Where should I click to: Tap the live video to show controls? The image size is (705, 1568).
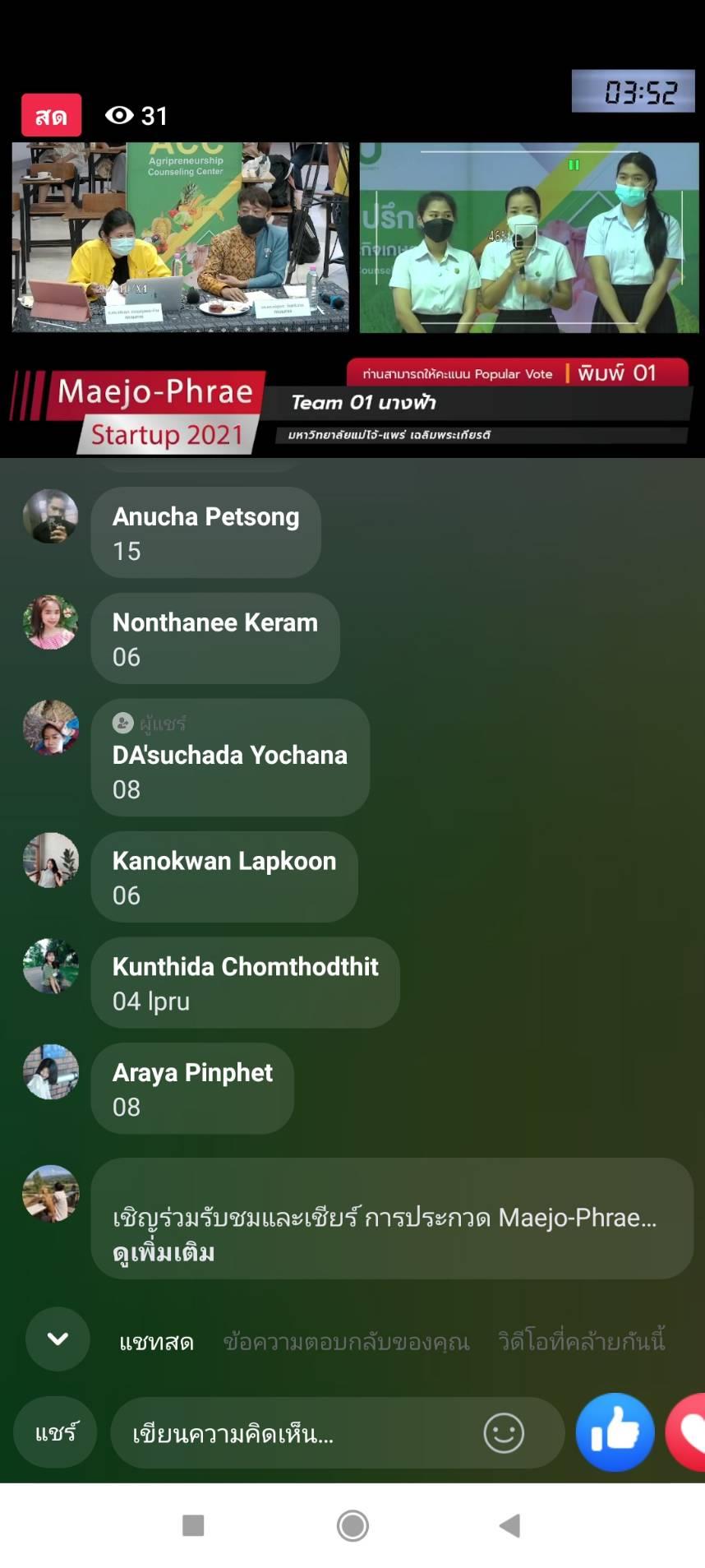352,238
